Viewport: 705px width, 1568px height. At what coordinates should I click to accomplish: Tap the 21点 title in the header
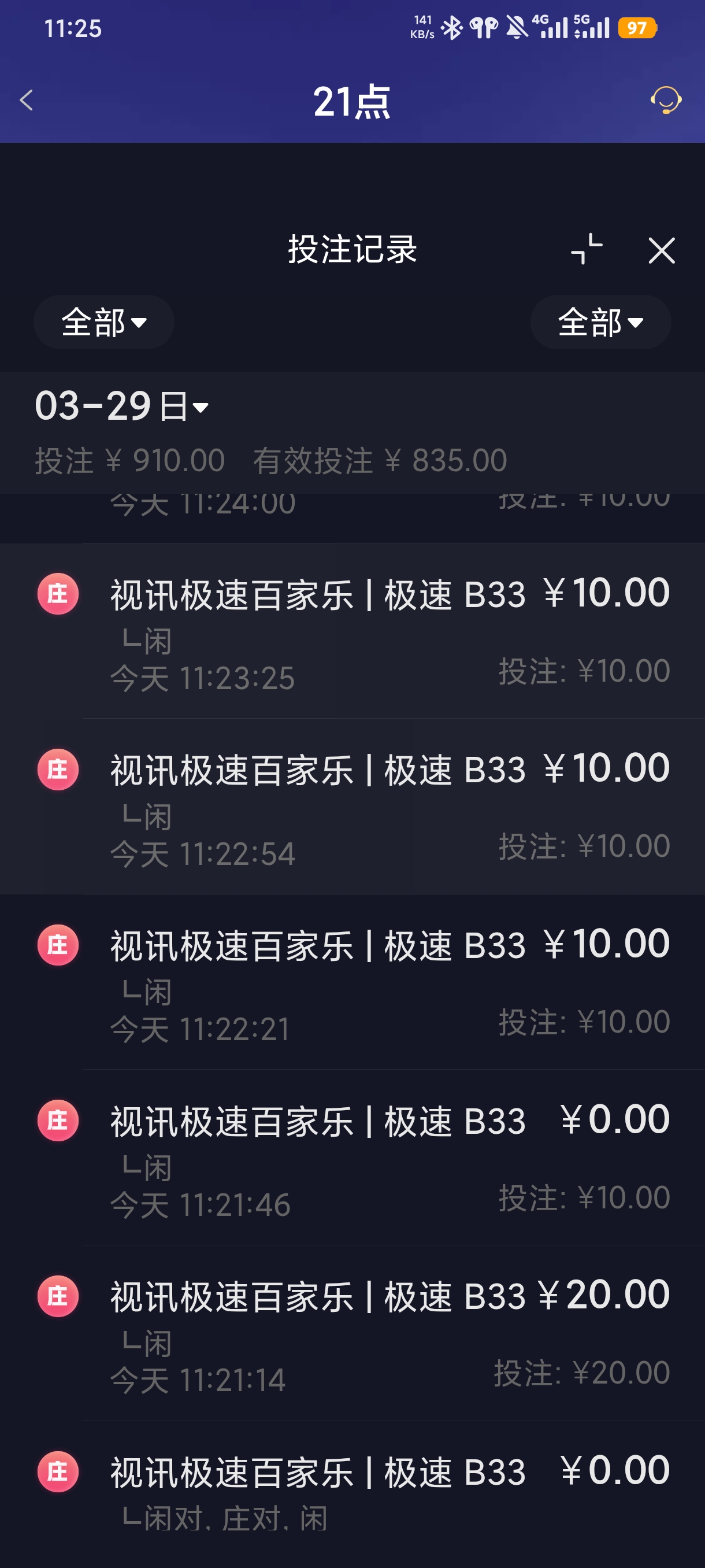point(352,102)
